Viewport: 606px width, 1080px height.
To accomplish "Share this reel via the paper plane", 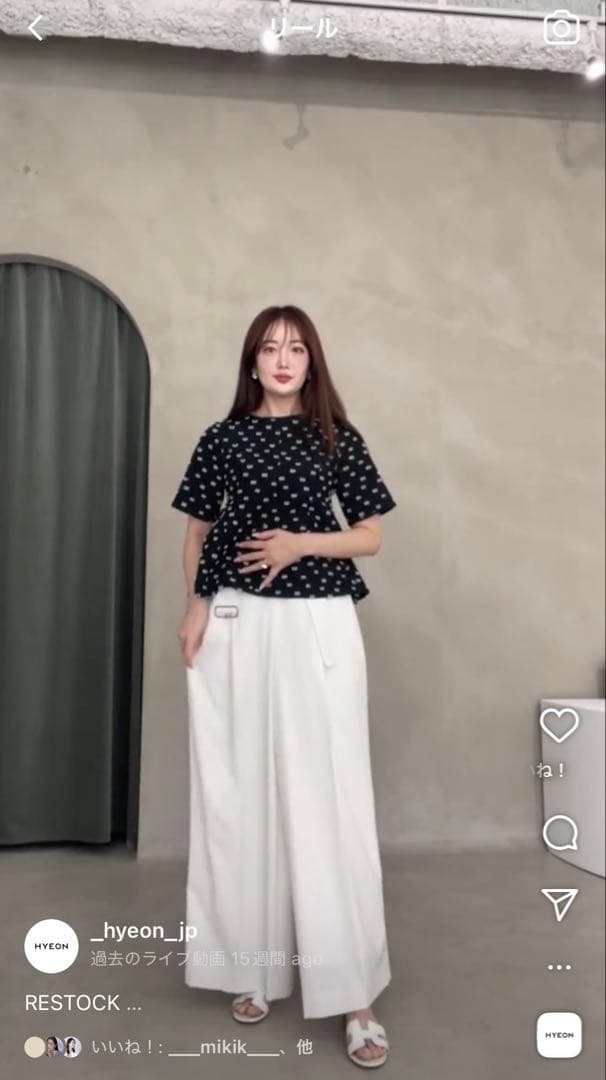I will (559, 904).
